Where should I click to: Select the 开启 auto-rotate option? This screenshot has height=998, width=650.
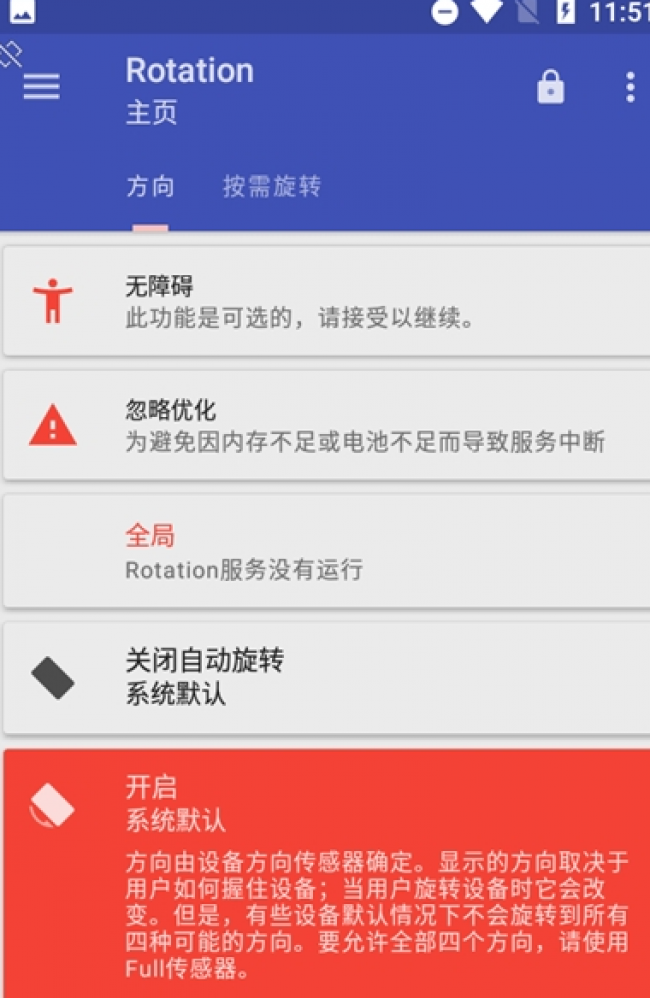[x=325, y=870]
